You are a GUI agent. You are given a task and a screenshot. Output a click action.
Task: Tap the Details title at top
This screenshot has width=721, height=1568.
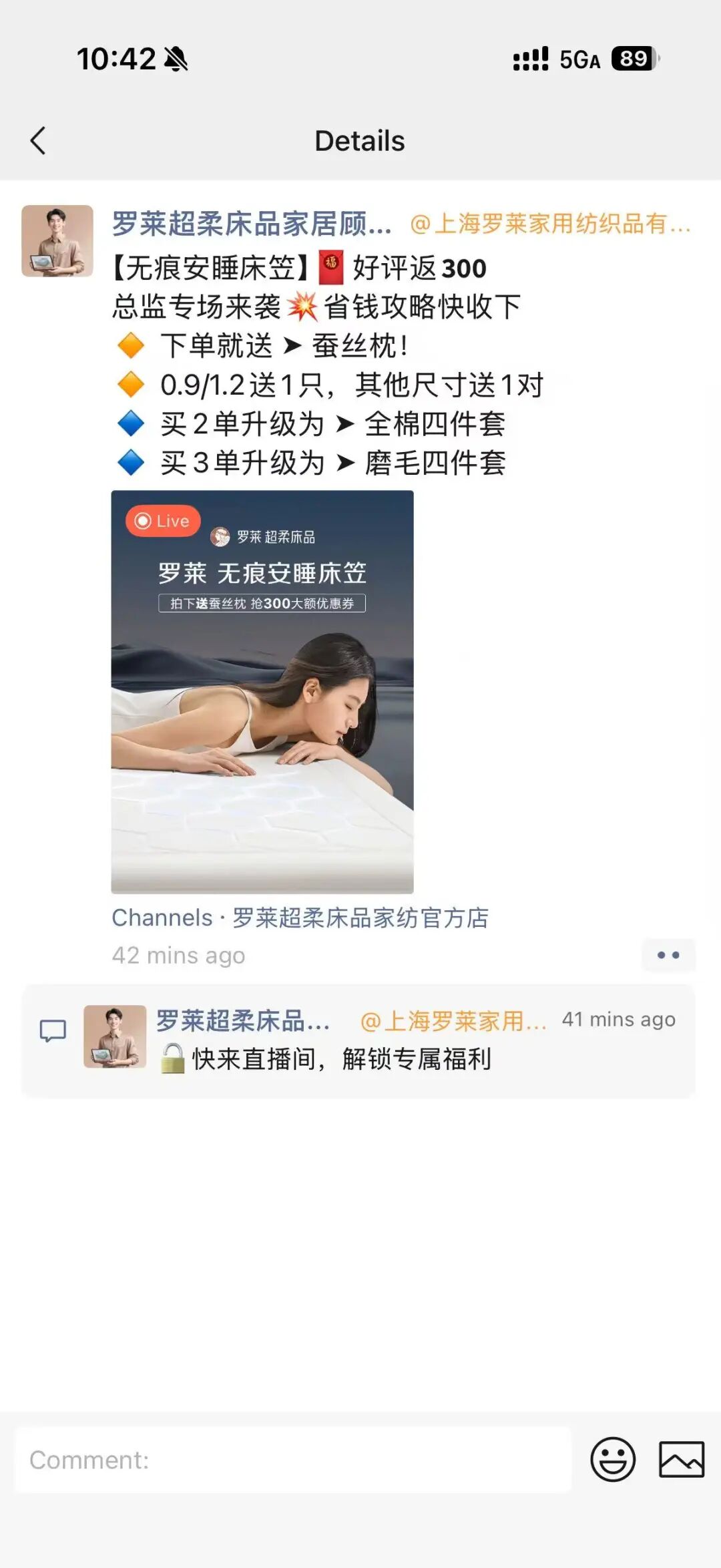(359, 140)
